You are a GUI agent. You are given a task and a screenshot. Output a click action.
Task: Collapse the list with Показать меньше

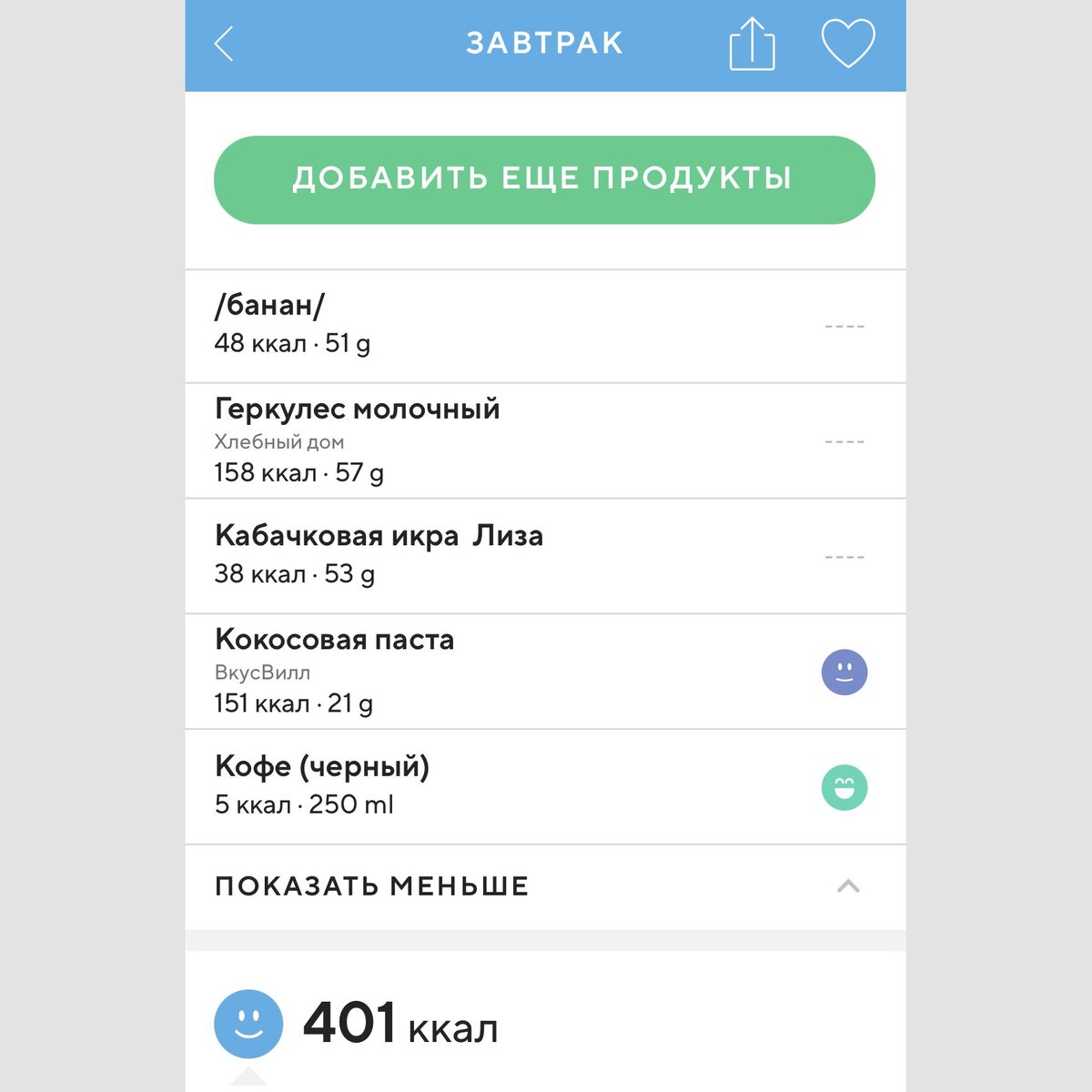(x=544, y=886)
